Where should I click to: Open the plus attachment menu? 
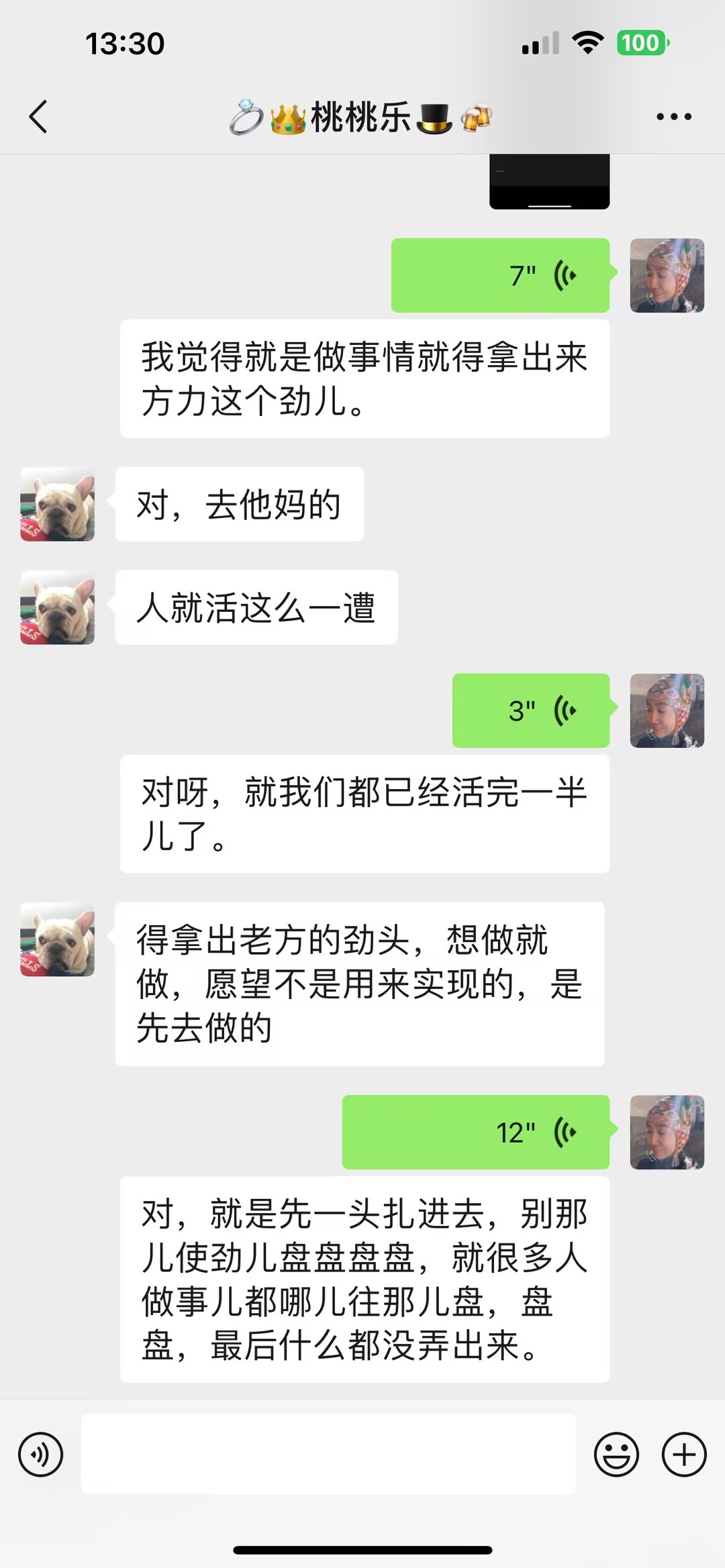(x=684, y=1455)
